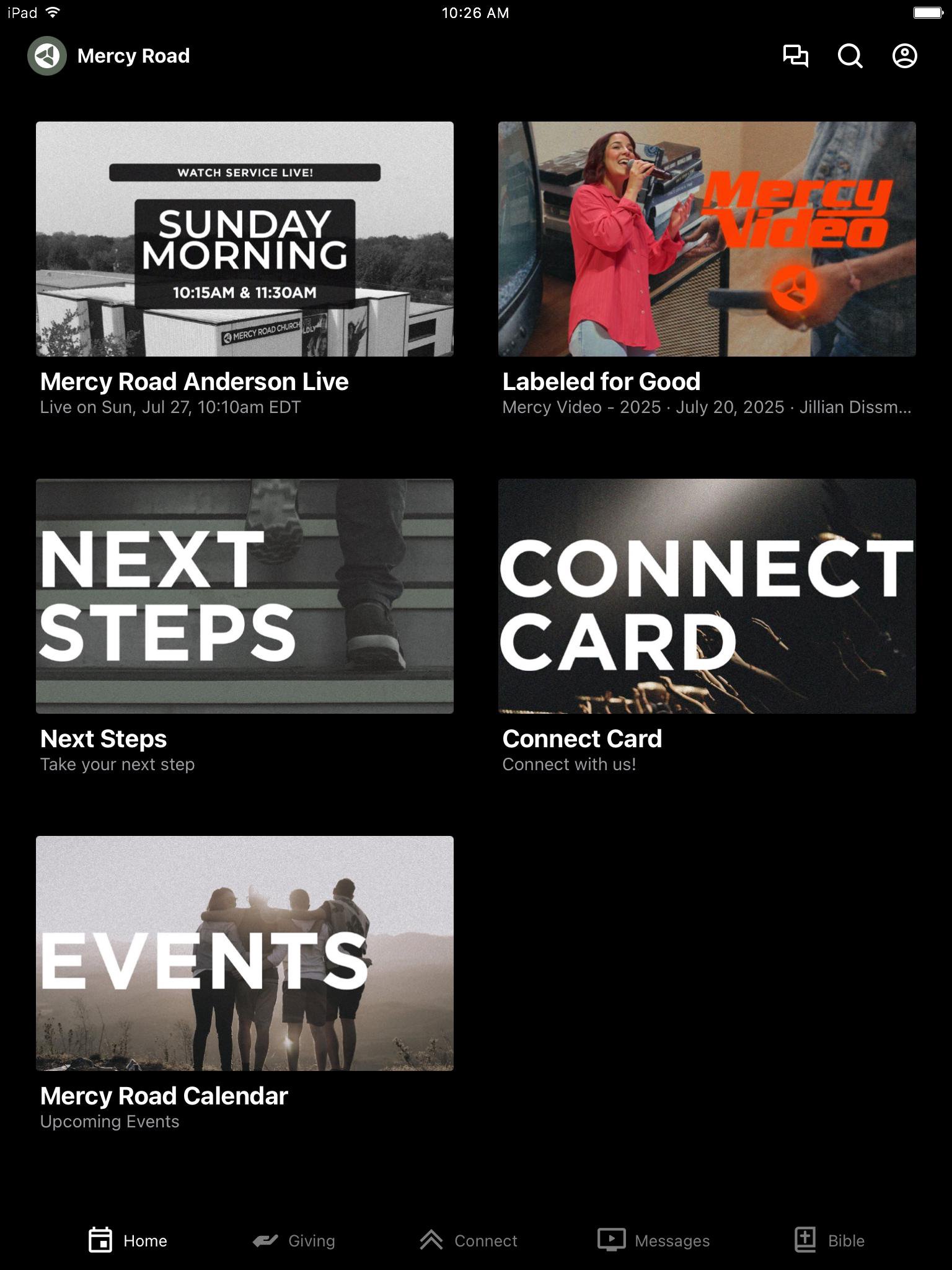
Task: Open the Next Steps card
Action: coord(245,596)
